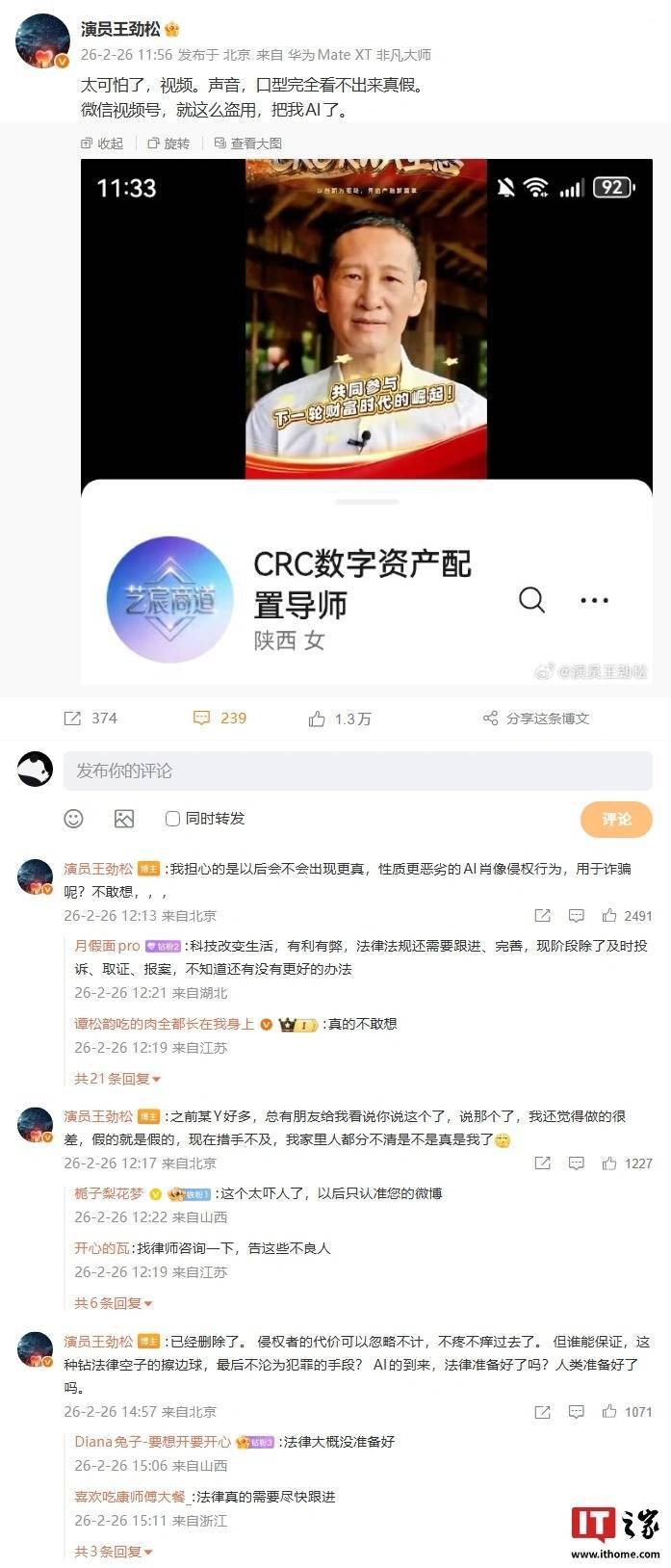This screenshot has height=1568, width=671.
Task: Repost this post showing 374 reposts
Action: click(x=90, y=719)
